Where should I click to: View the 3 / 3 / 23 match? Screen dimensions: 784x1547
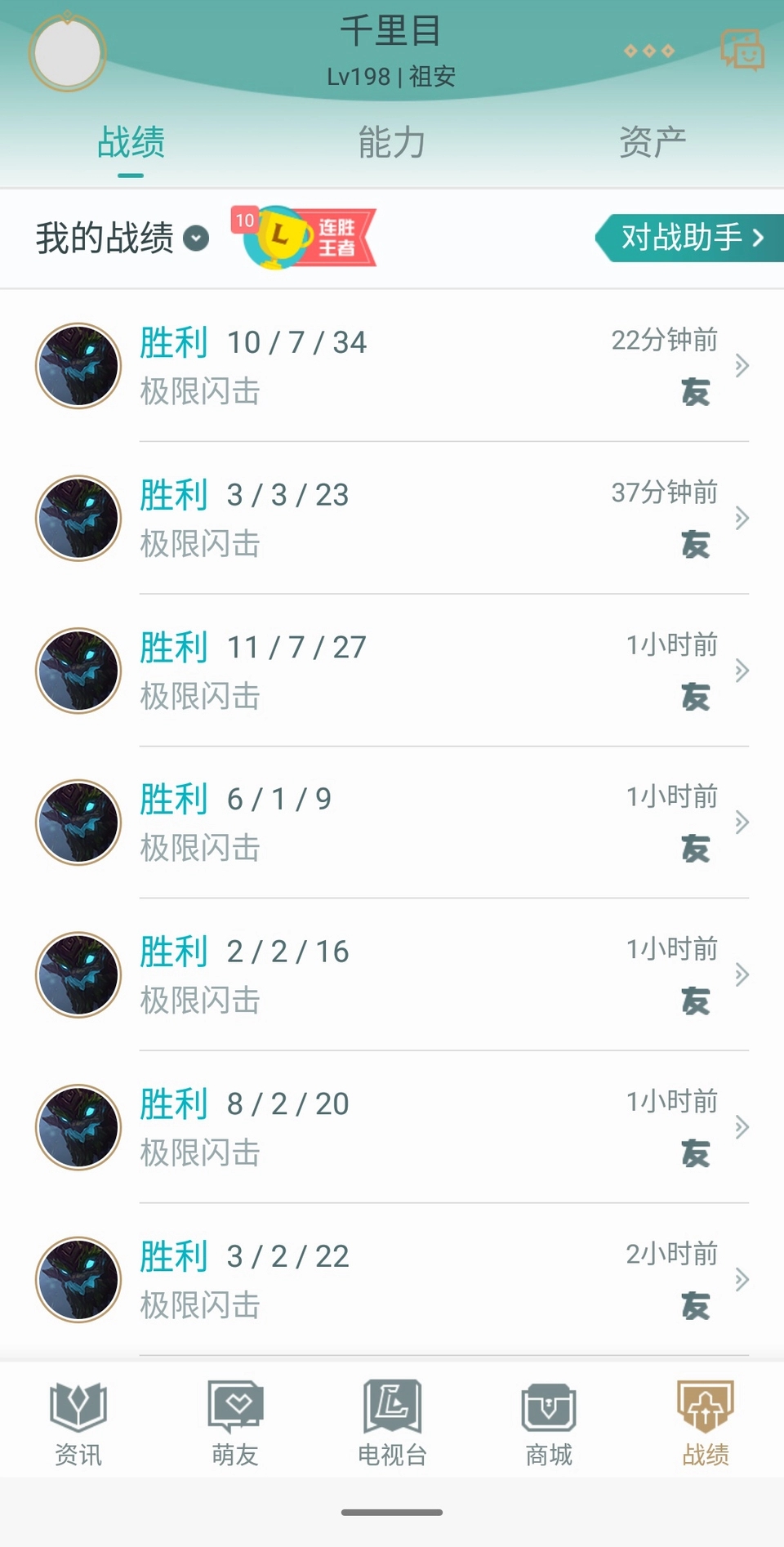[392, 518]
